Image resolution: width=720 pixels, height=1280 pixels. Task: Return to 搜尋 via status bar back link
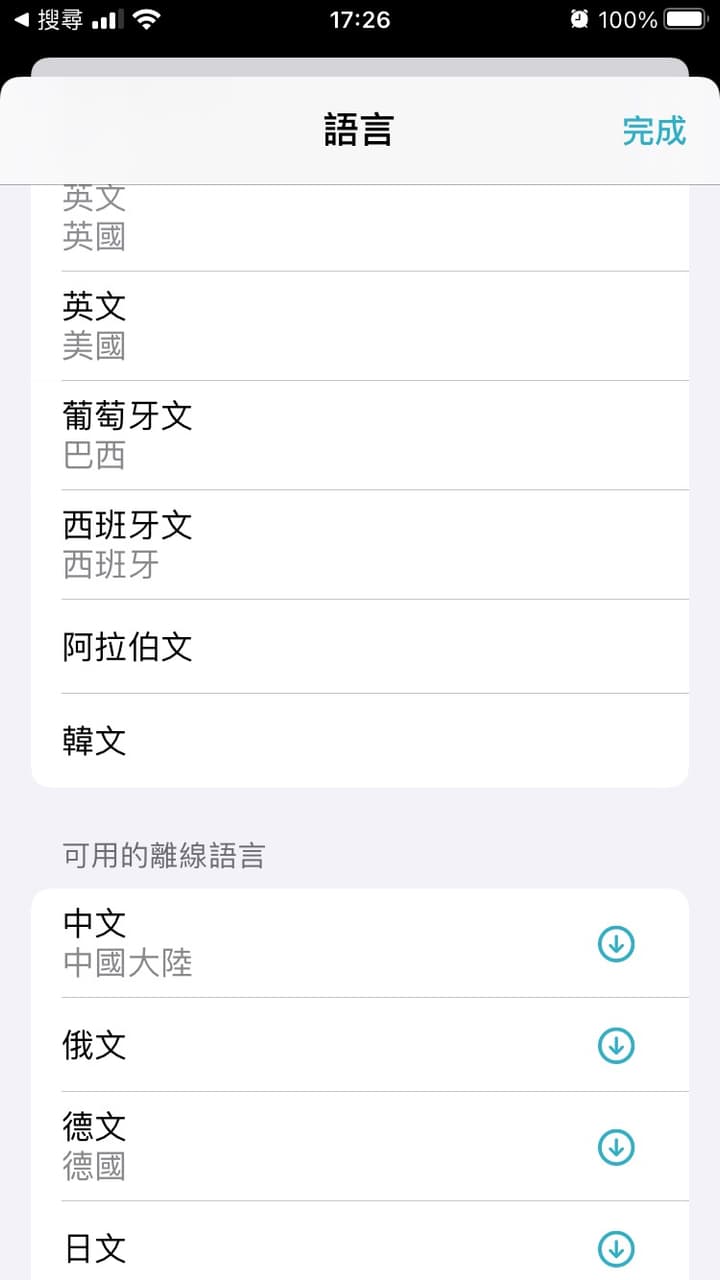48,19
